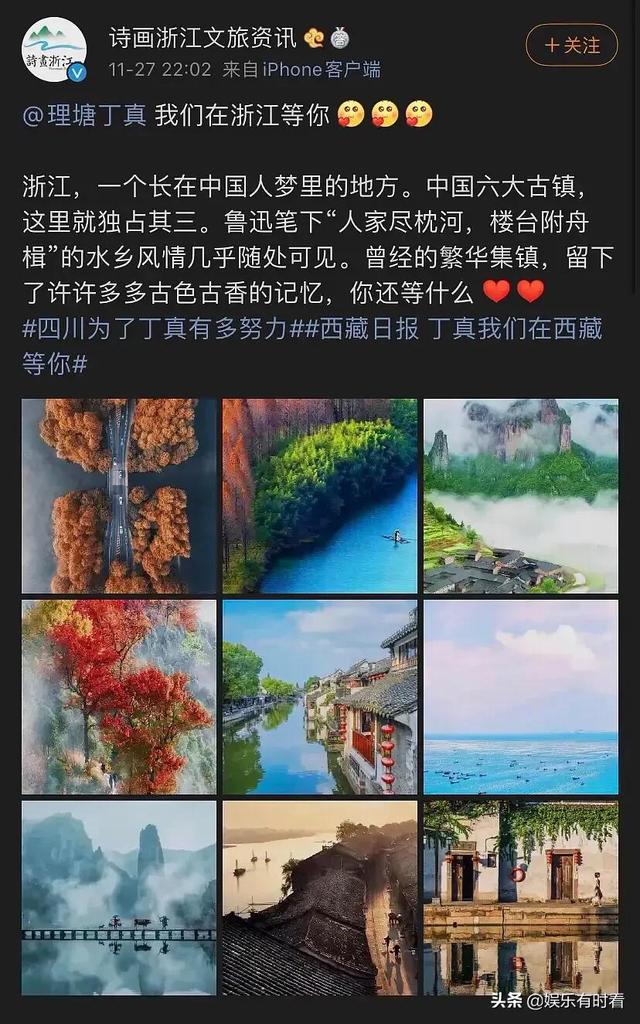Open the white-walled house reflection photo
This screenshot has width=640, height=1024.
pyautogui.click(x=521, y=897)
